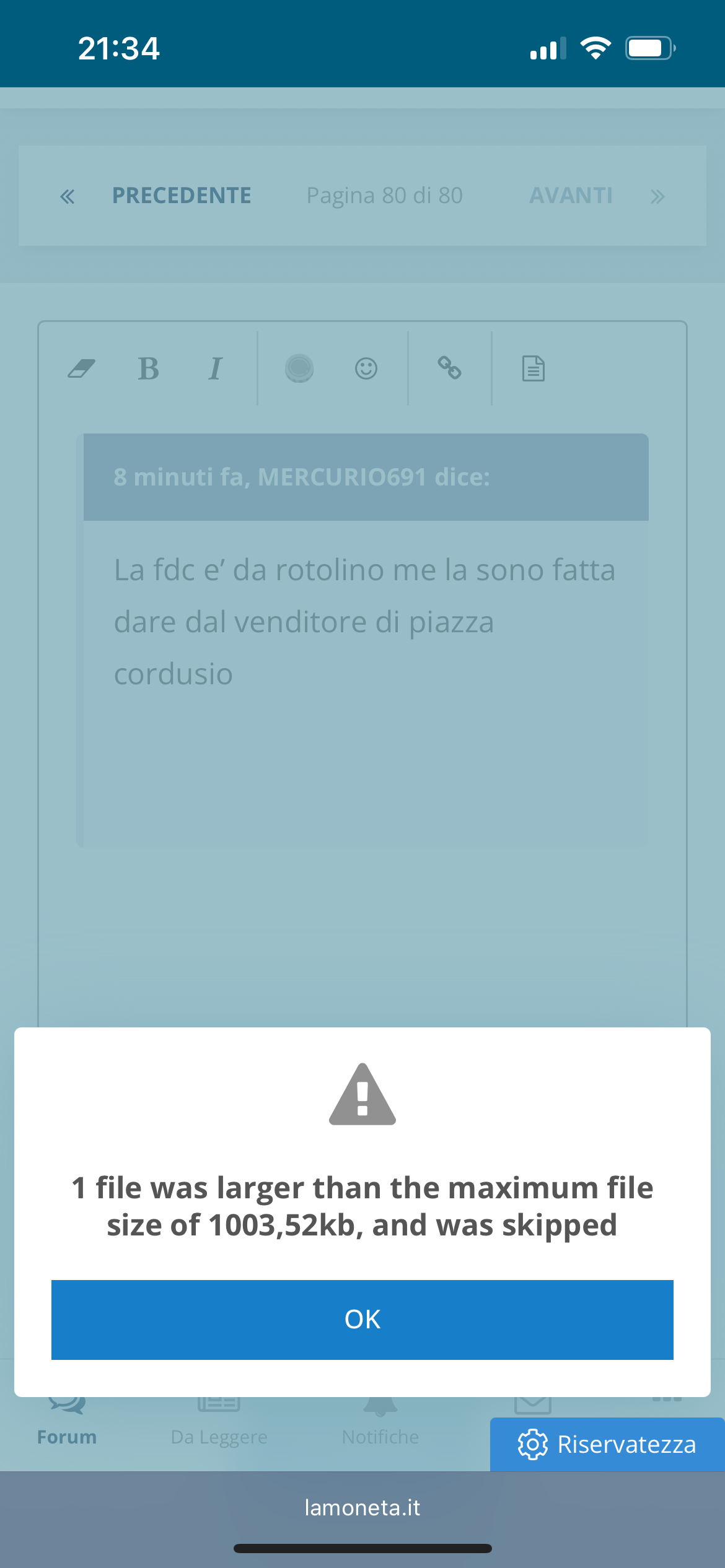Go to the PRECEDENTE page
This screenshot has width=725, height=1568.
coord(182,196)
